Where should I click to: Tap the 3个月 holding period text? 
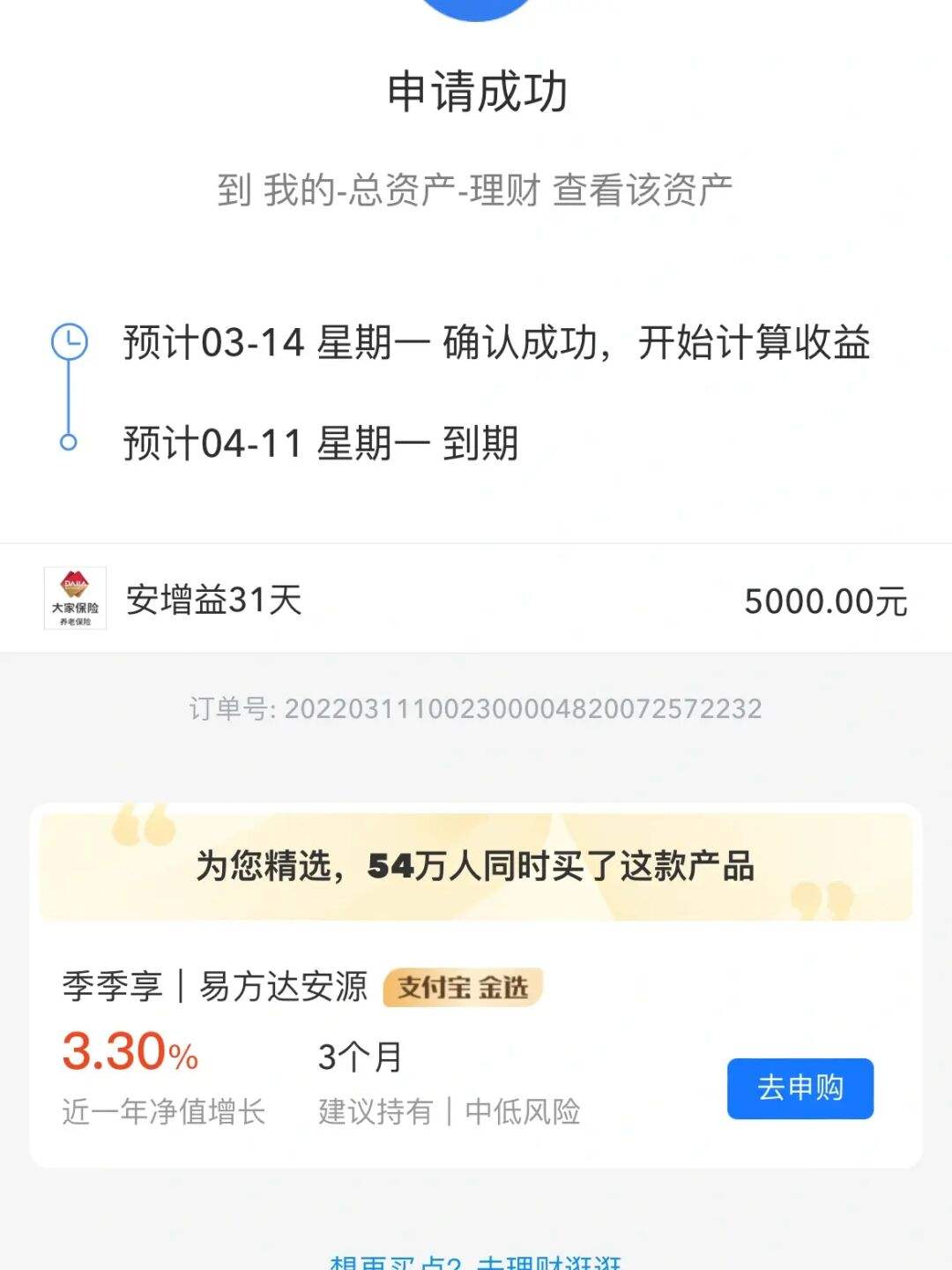point(362,1057)
